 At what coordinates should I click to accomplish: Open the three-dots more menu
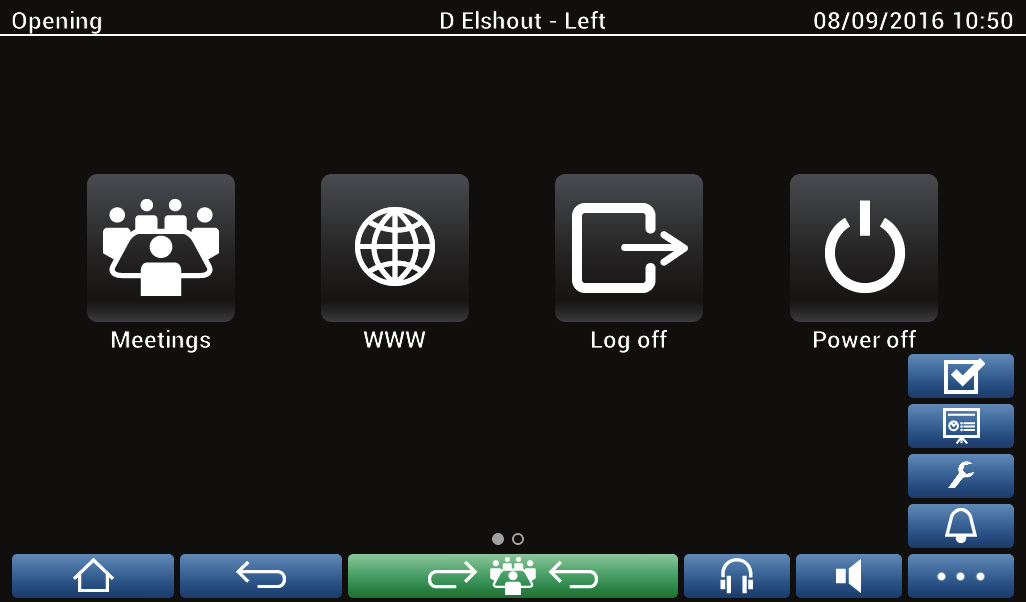point(961,576)
